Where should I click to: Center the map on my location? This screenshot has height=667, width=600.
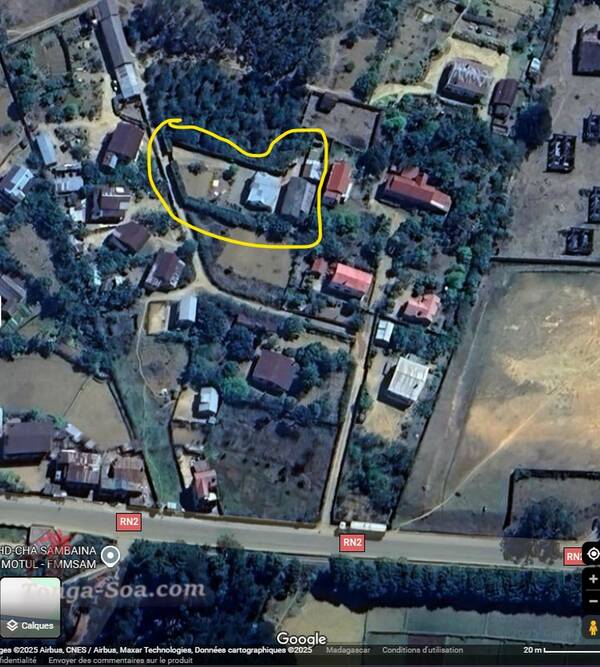pos(592,554)
